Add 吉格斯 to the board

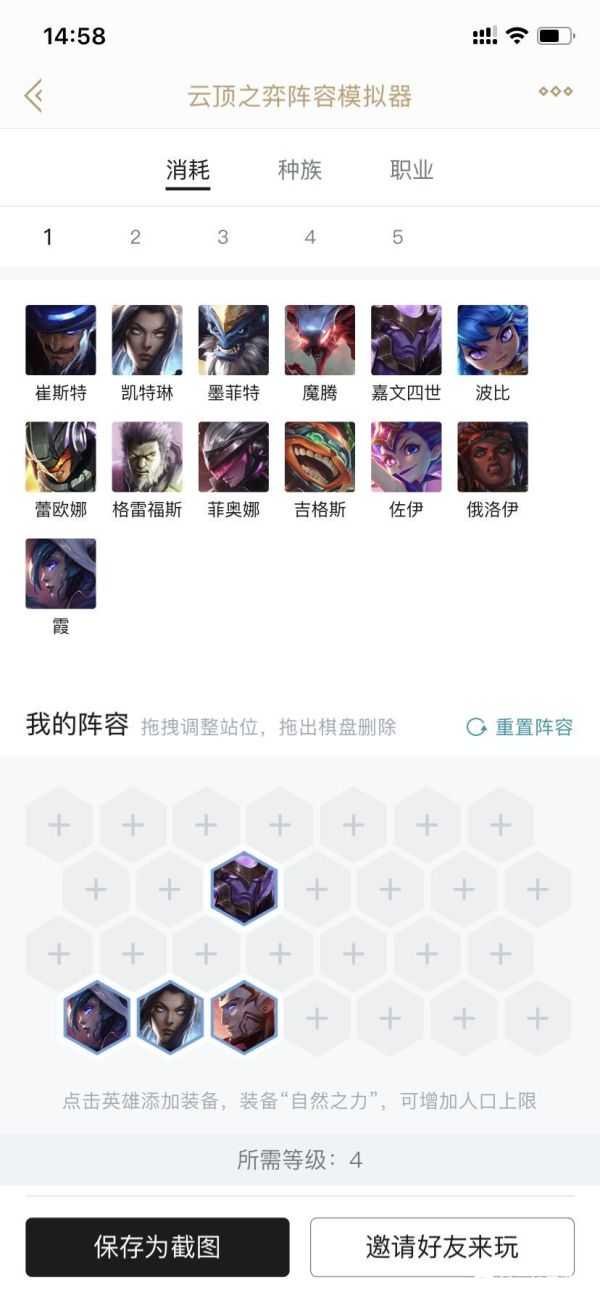pyautogui.click(x=320, y=457)
